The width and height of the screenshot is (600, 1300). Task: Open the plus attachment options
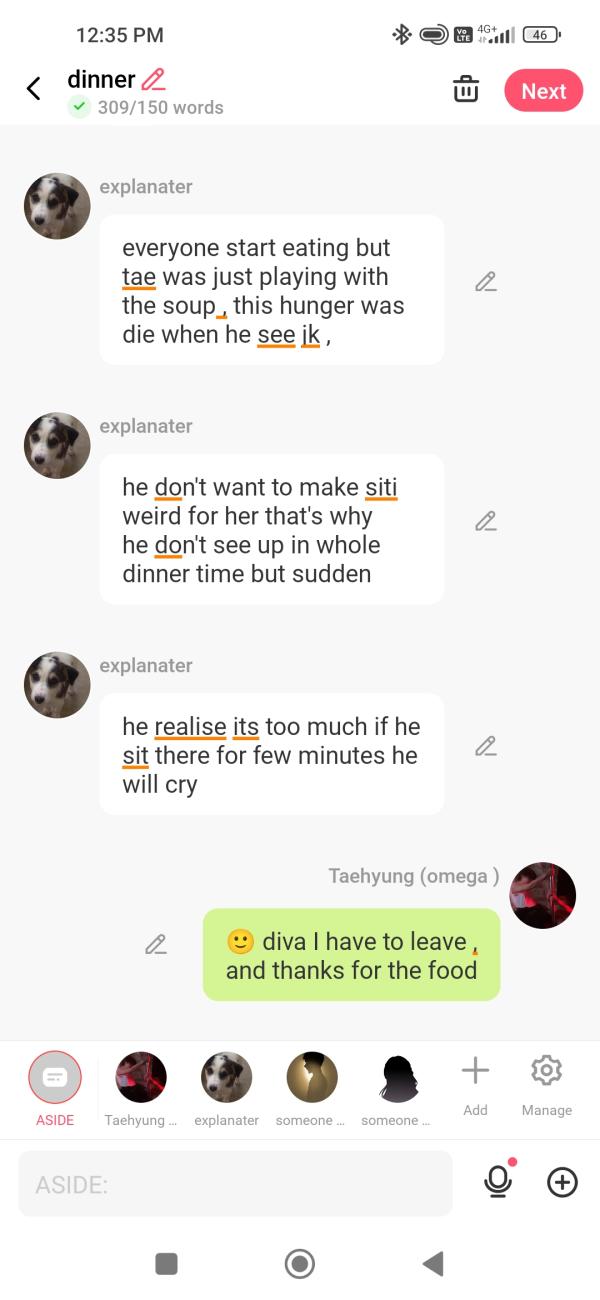click(562, 1182)
